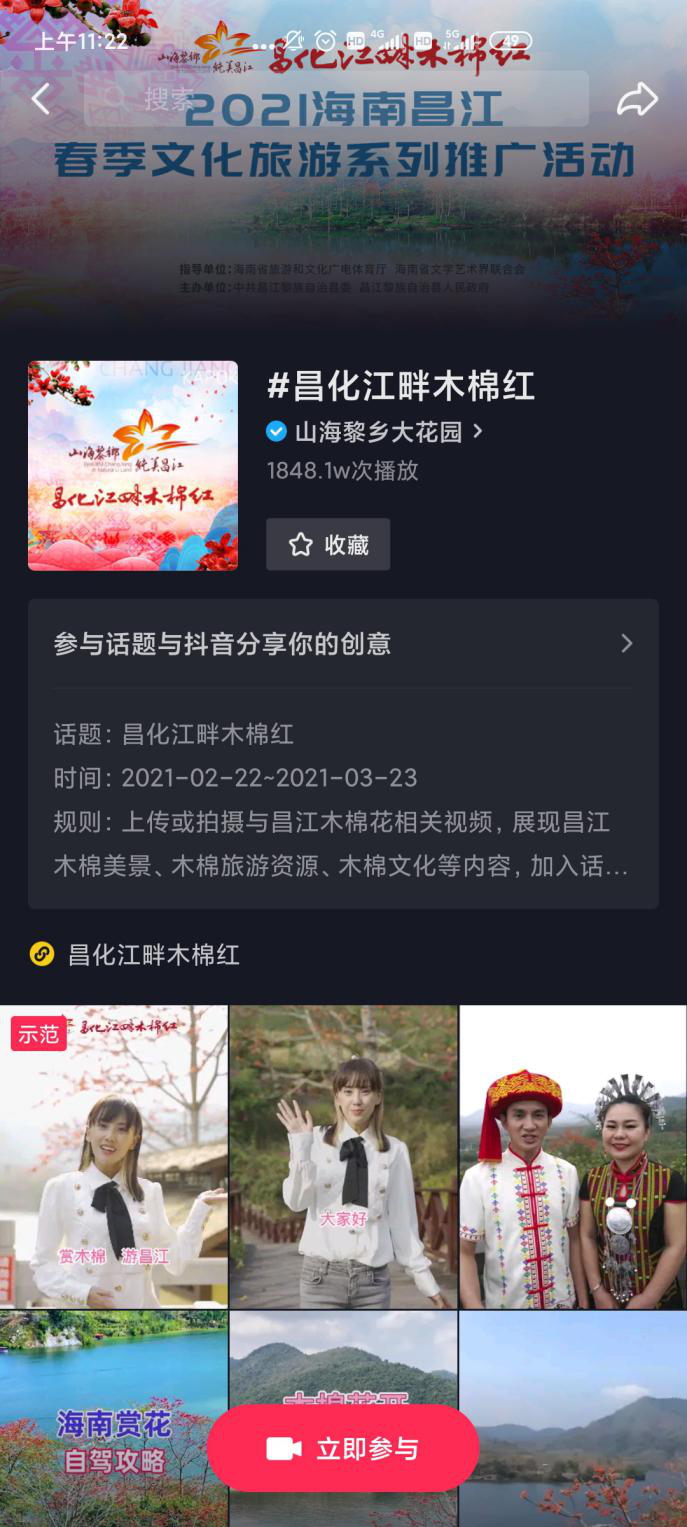Image resolution: width=687 pixels, height=1527 pixels.
Task: Share this topic page
Action: [x=637, y=99]
